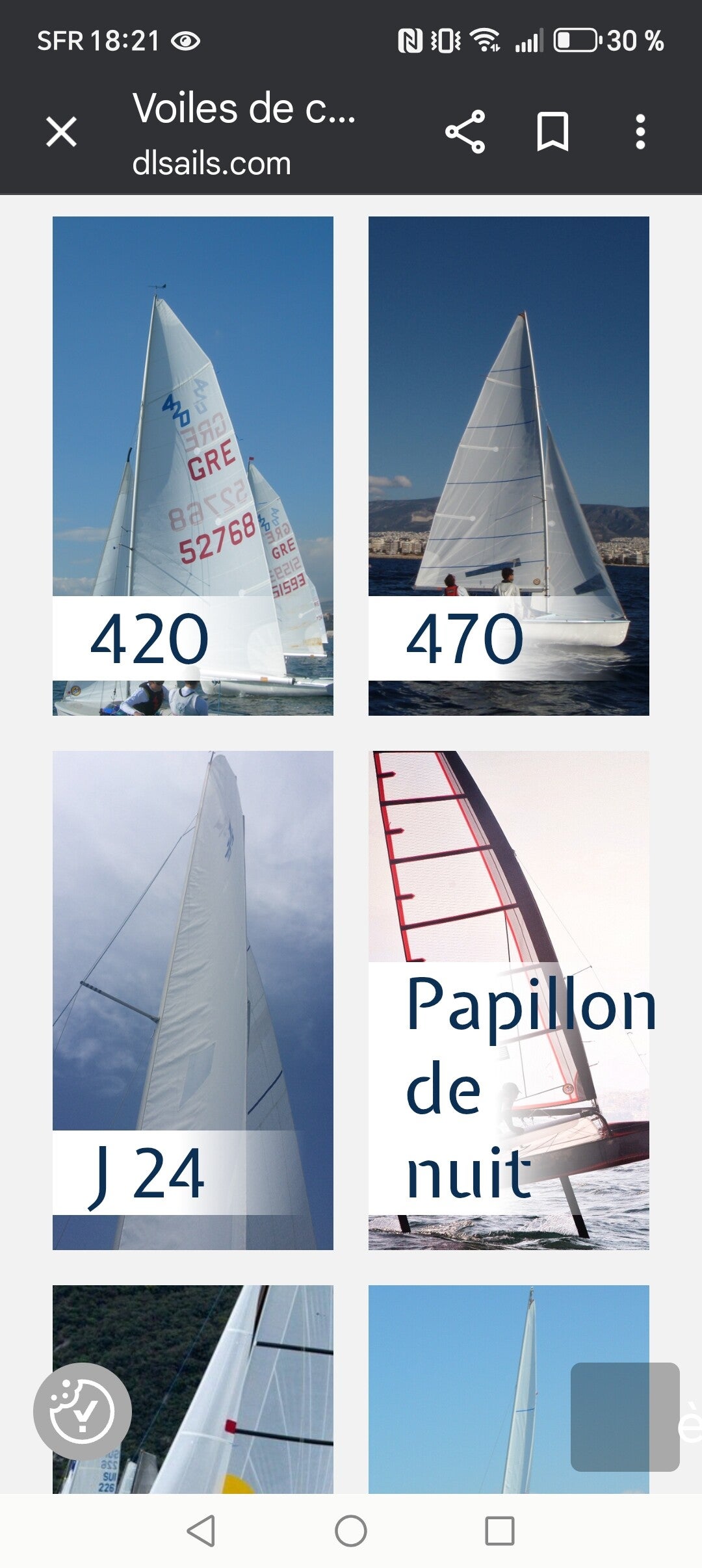Return to the home screen
Viewport: 702px width, 1568px height.
click(x=351, y=1531)
